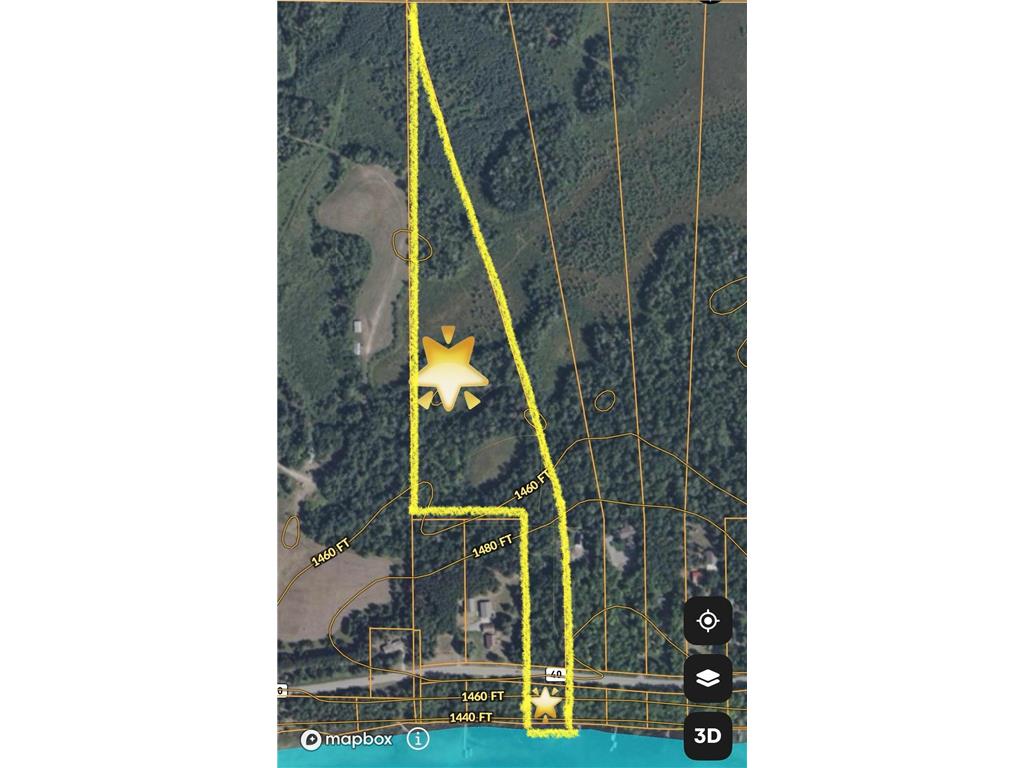The image size is (1024, 768).
Task: Open the map layers selector
Action: pyautogui.click(x=707, y=679)
